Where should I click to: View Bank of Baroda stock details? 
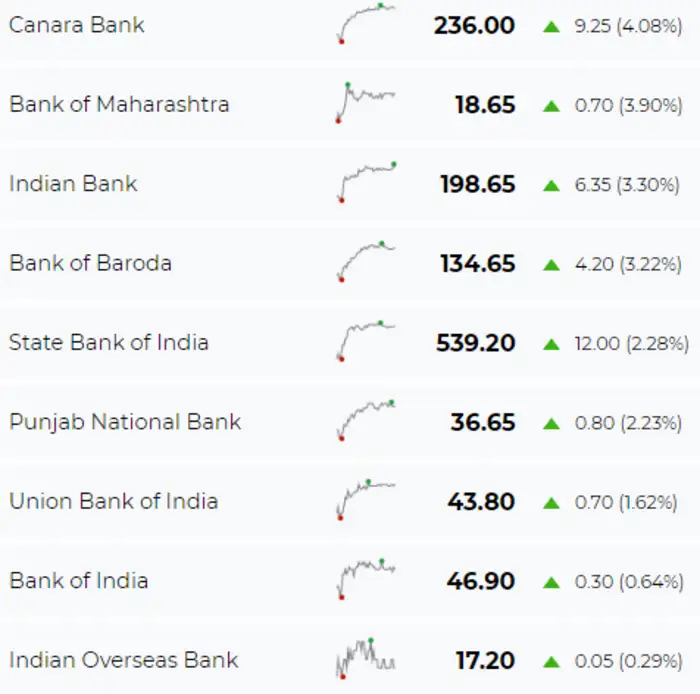coord(90,263)
